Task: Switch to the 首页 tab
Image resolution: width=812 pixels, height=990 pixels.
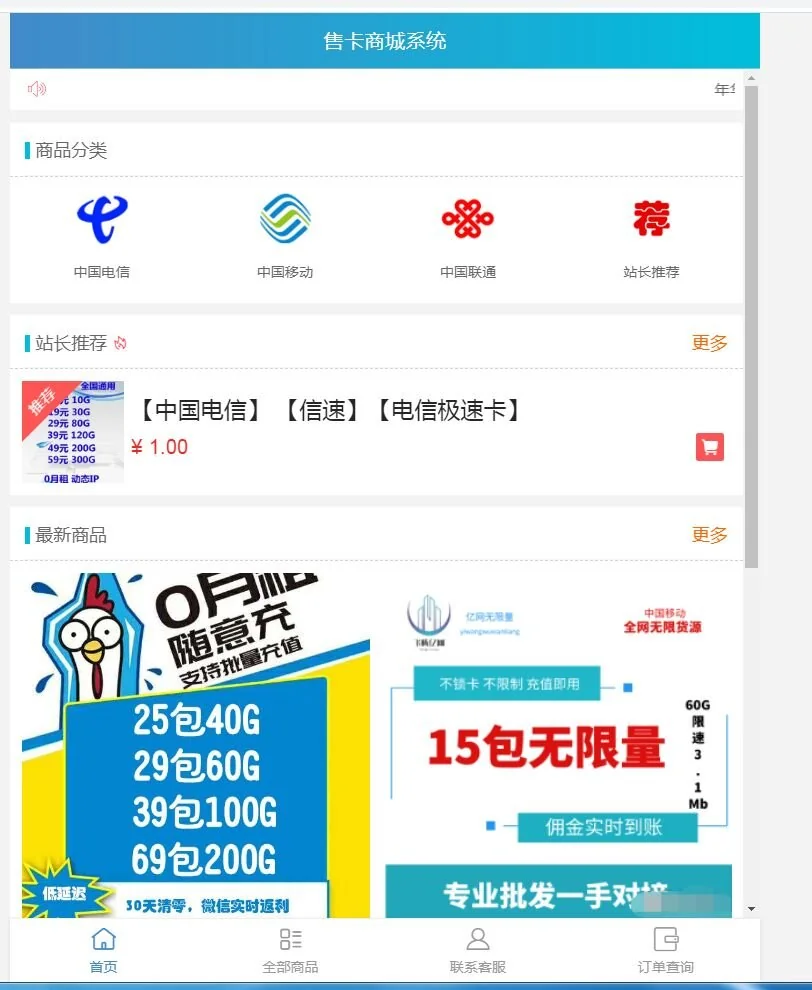Action: [104, 950]
